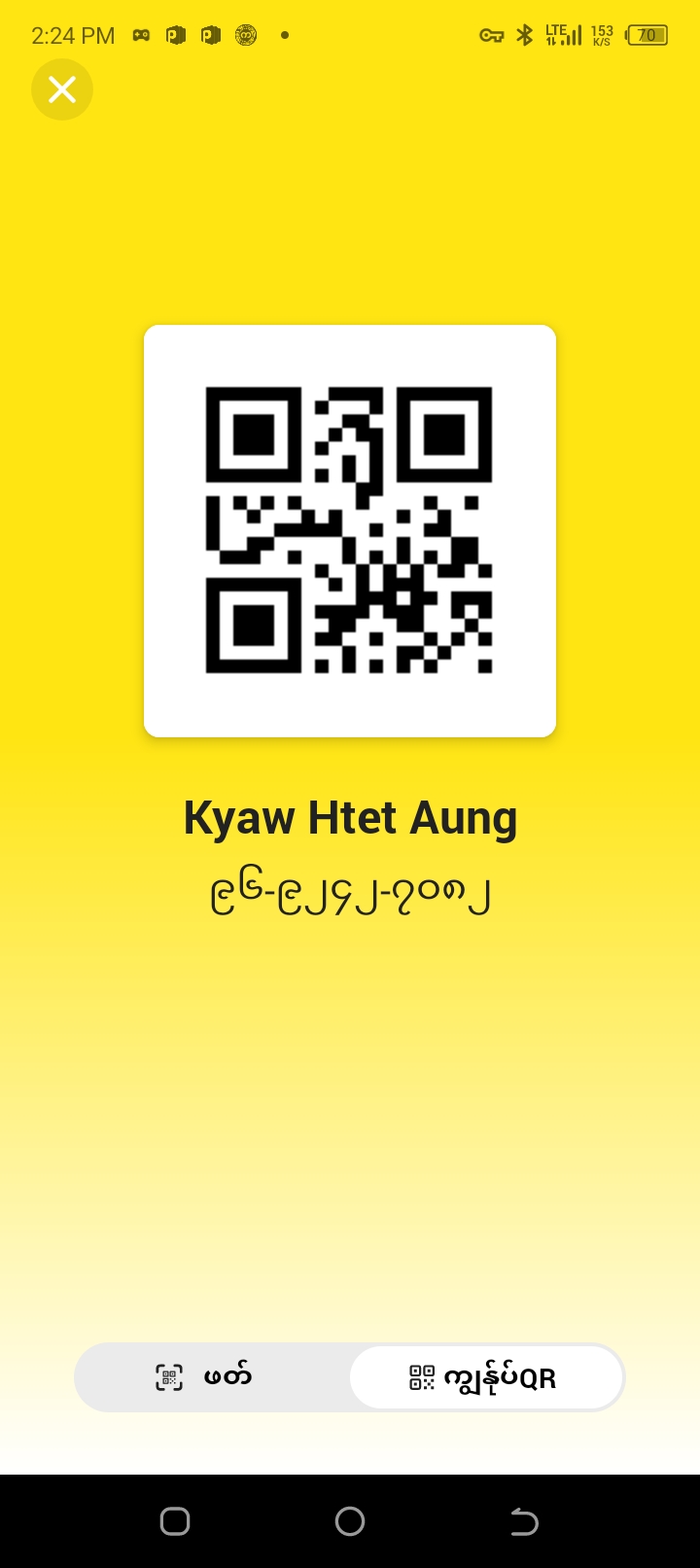Go back using system navigation
The height and width of the screenshot is (1568, 700).
524,1521
